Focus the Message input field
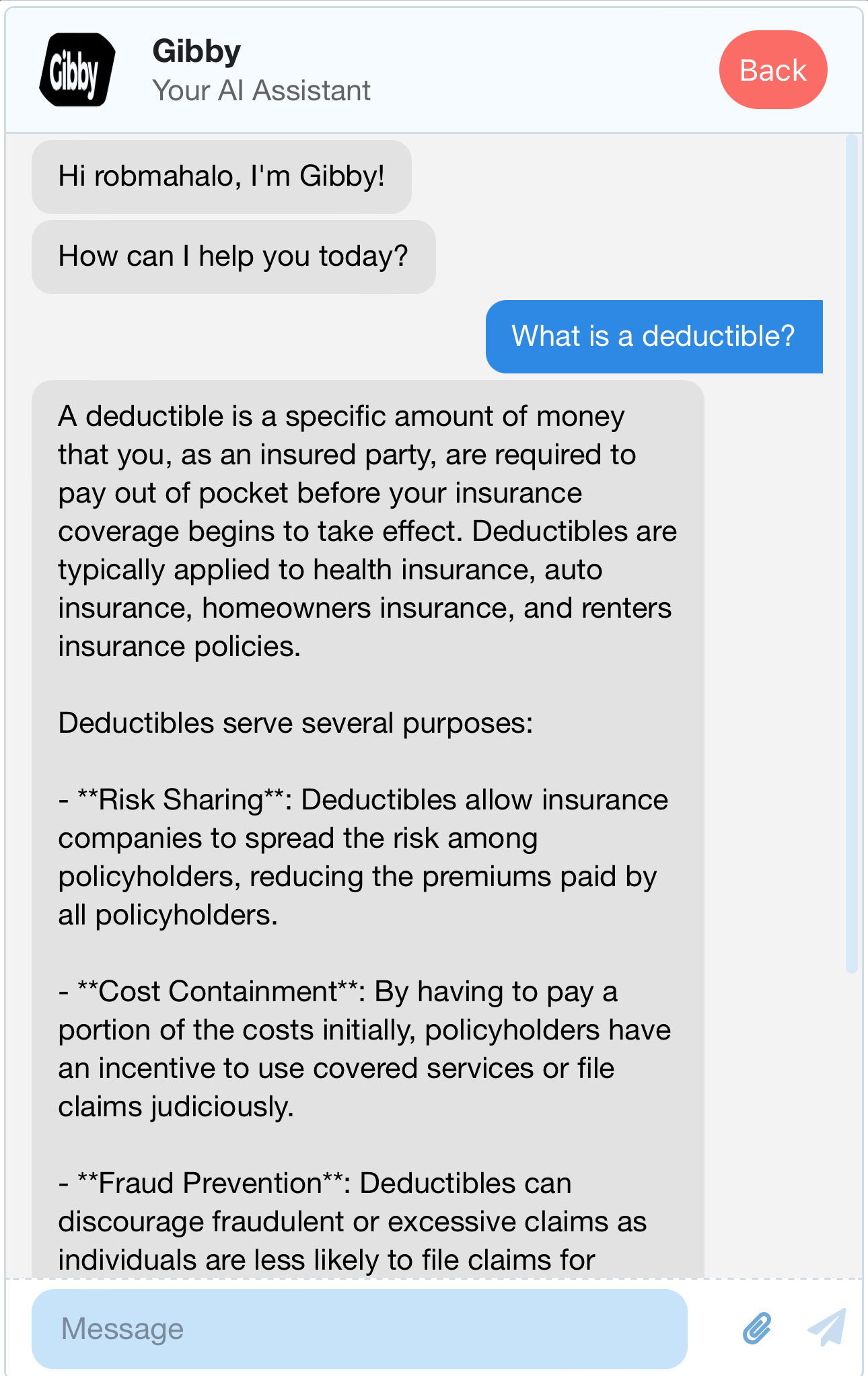The height and width of the screenshot is (1376, 868). (x=359, y=1329)
